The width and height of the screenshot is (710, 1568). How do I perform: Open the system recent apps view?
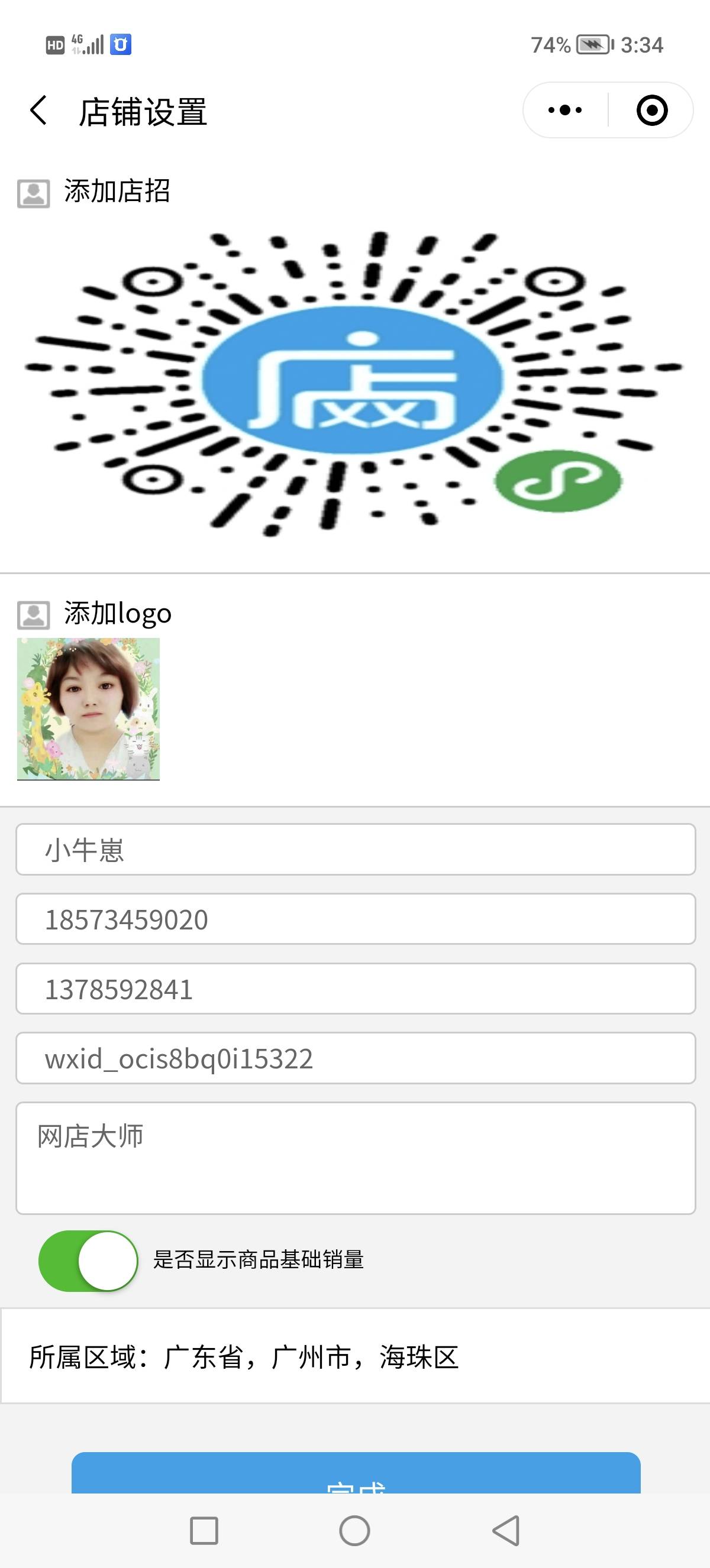click(204, 1530)
